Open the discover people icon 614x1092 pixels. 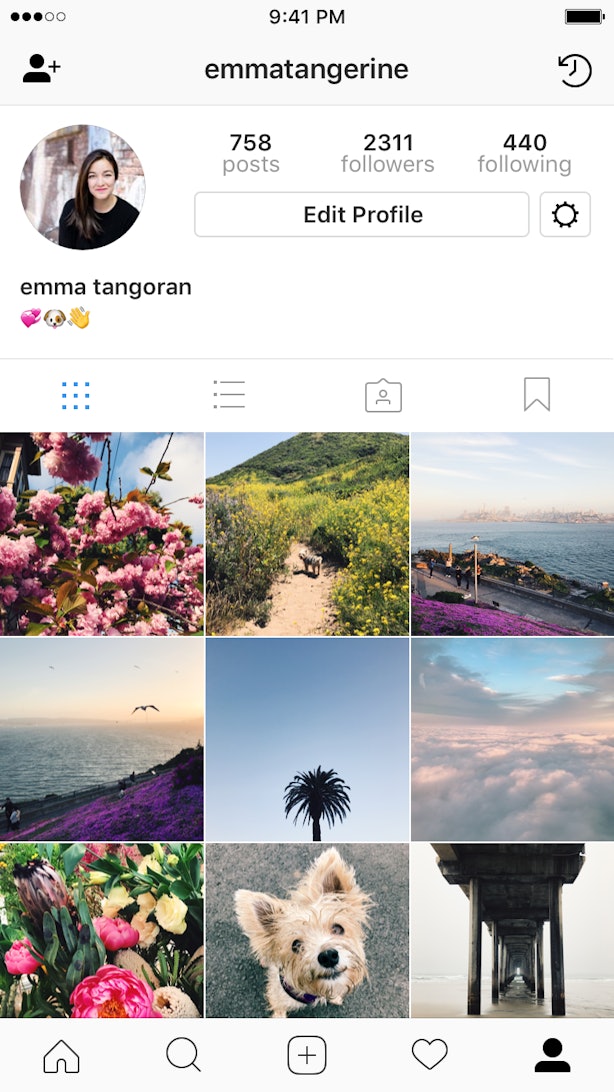click(41, 69)
